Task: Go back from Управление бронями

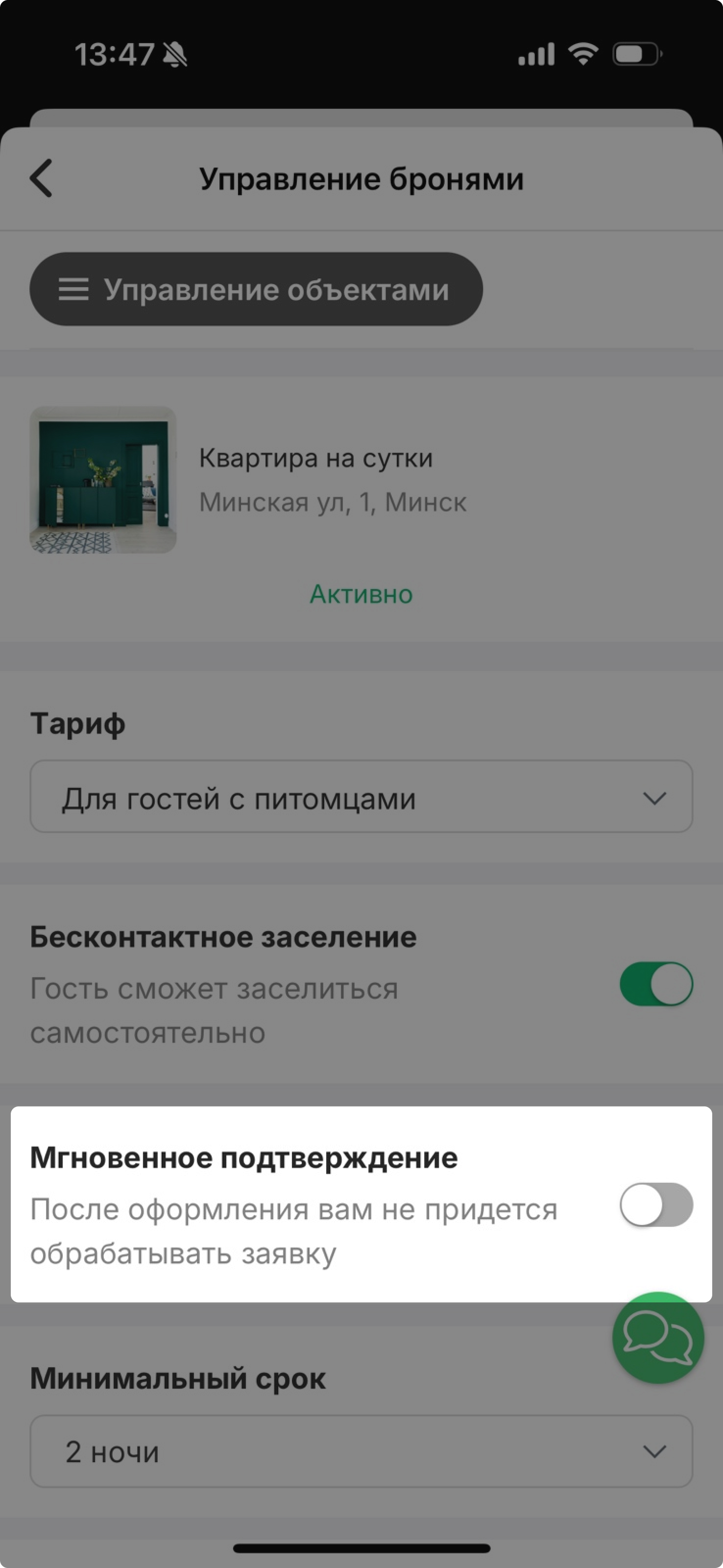Action: [x=41, y=178]
